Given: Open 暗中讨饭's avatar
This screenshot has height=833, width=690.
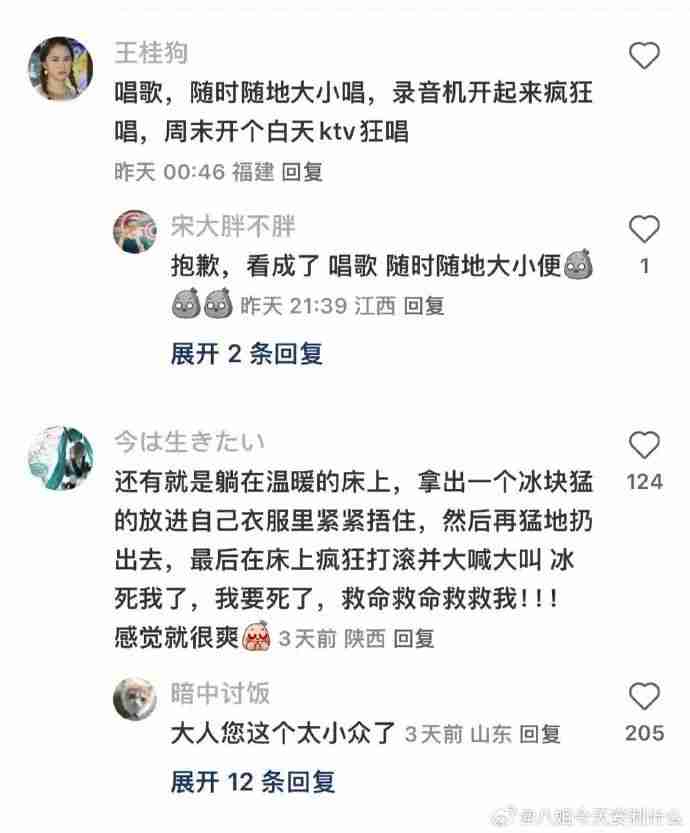Looking at the screenshot, I should click(135, 700).
